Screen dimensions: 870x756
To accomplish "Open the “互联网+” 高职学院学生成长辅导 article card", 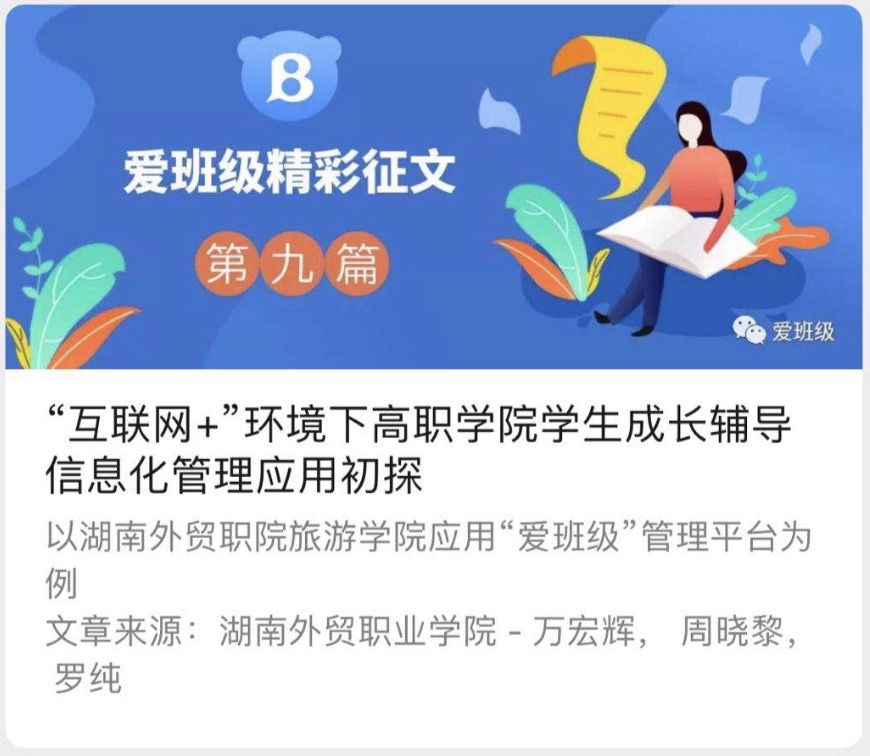I will (x=420, y=450).
